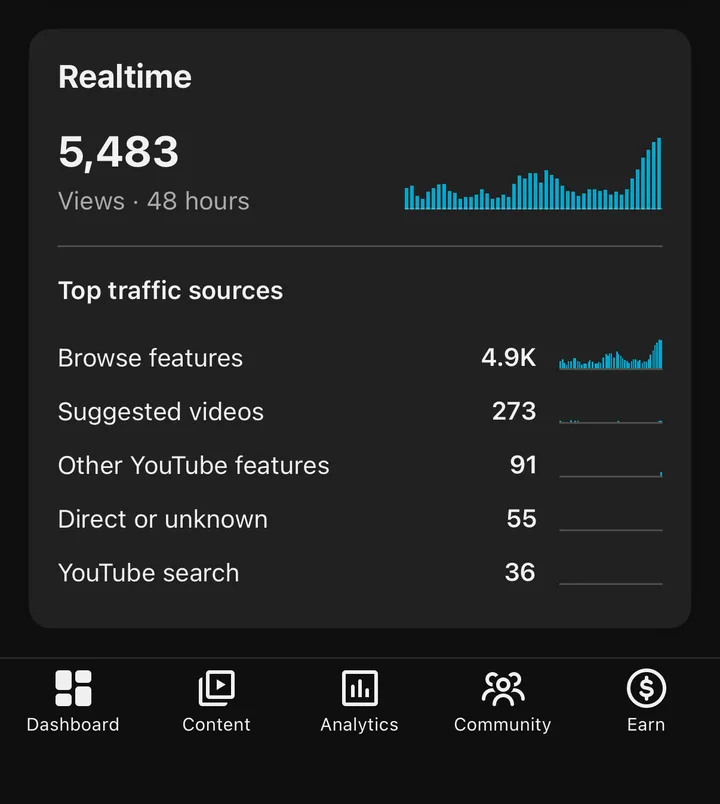Open the Realtime views card
This screenshot has width=720, height=804.
pyautogui.click(x=360, y=328)
